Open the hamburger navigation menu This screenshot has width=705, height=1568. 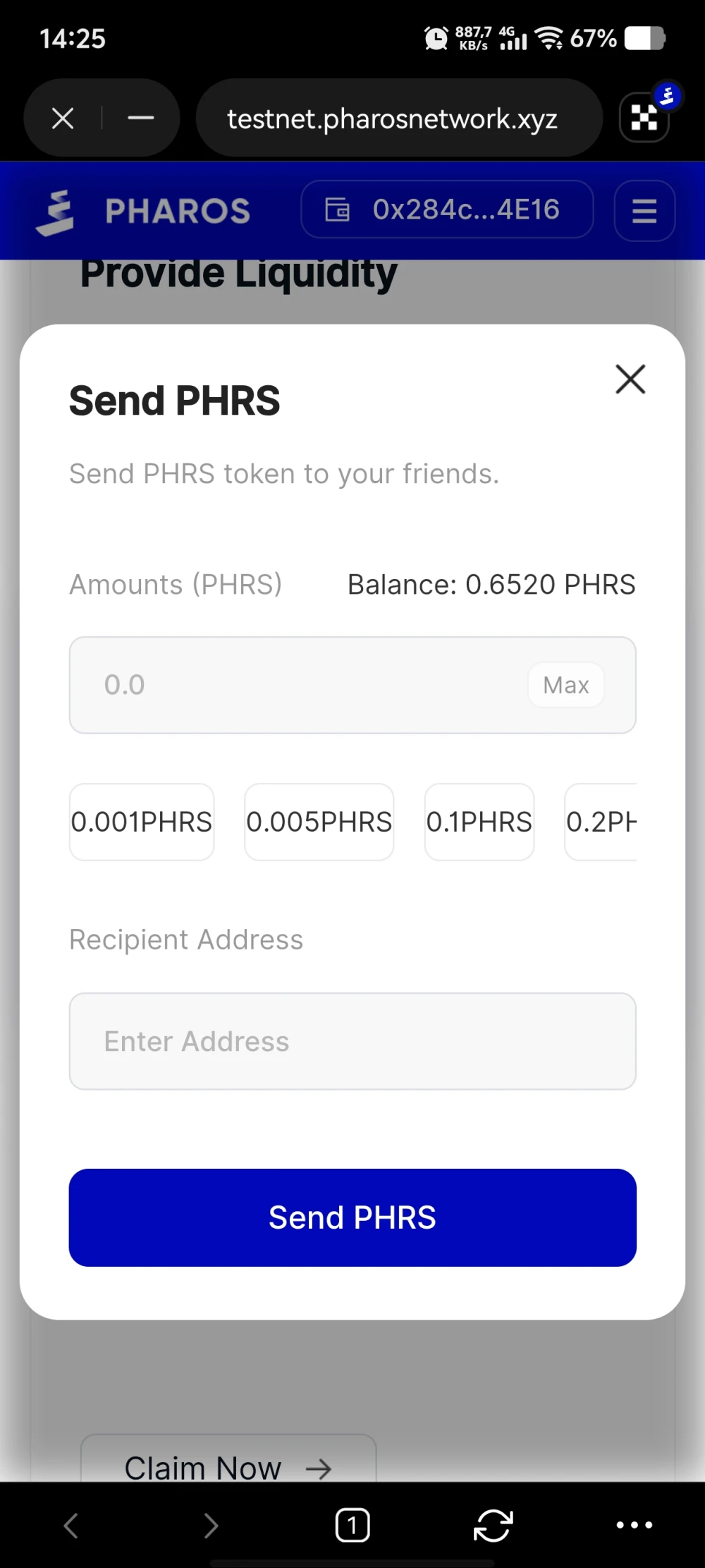[643, 211]
